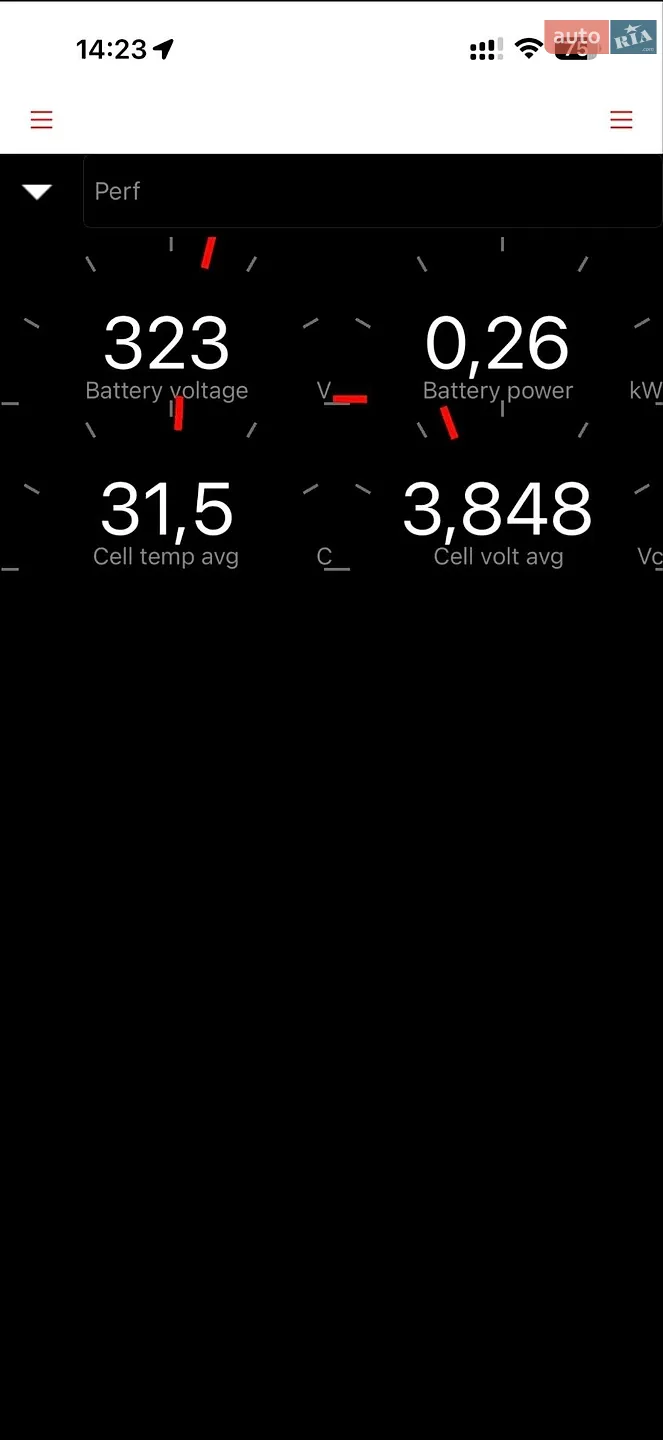Tap the Perf tab selector field
663x1440 pixels.
pos(373,191)
